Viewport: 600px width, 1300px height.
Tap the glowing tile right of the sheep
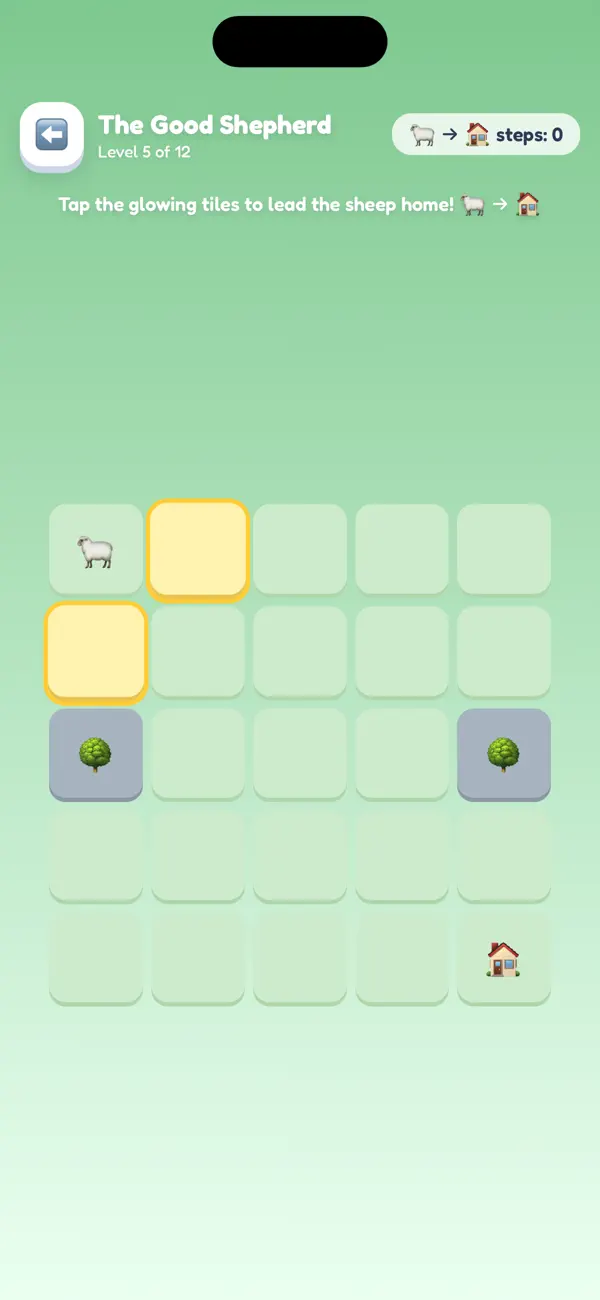coord(198,549)
